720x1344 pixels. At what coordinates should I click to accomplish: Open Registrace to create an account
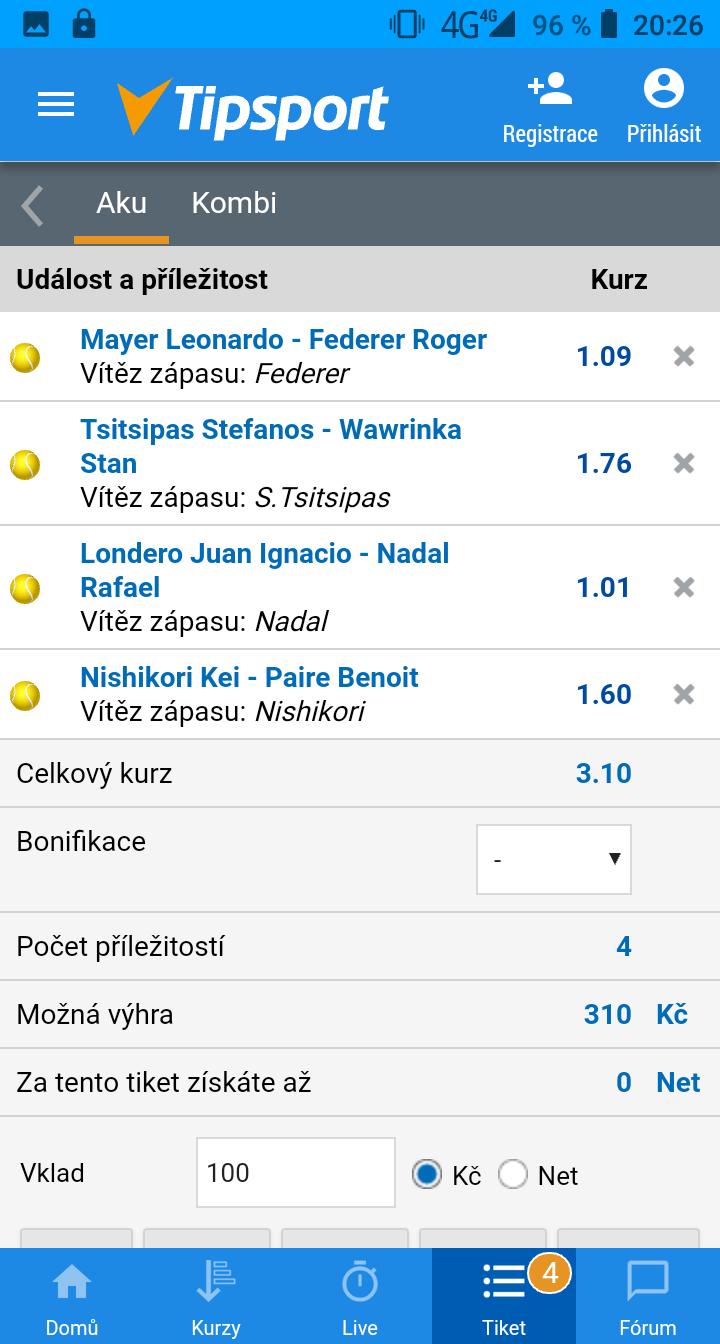point(550,108)
